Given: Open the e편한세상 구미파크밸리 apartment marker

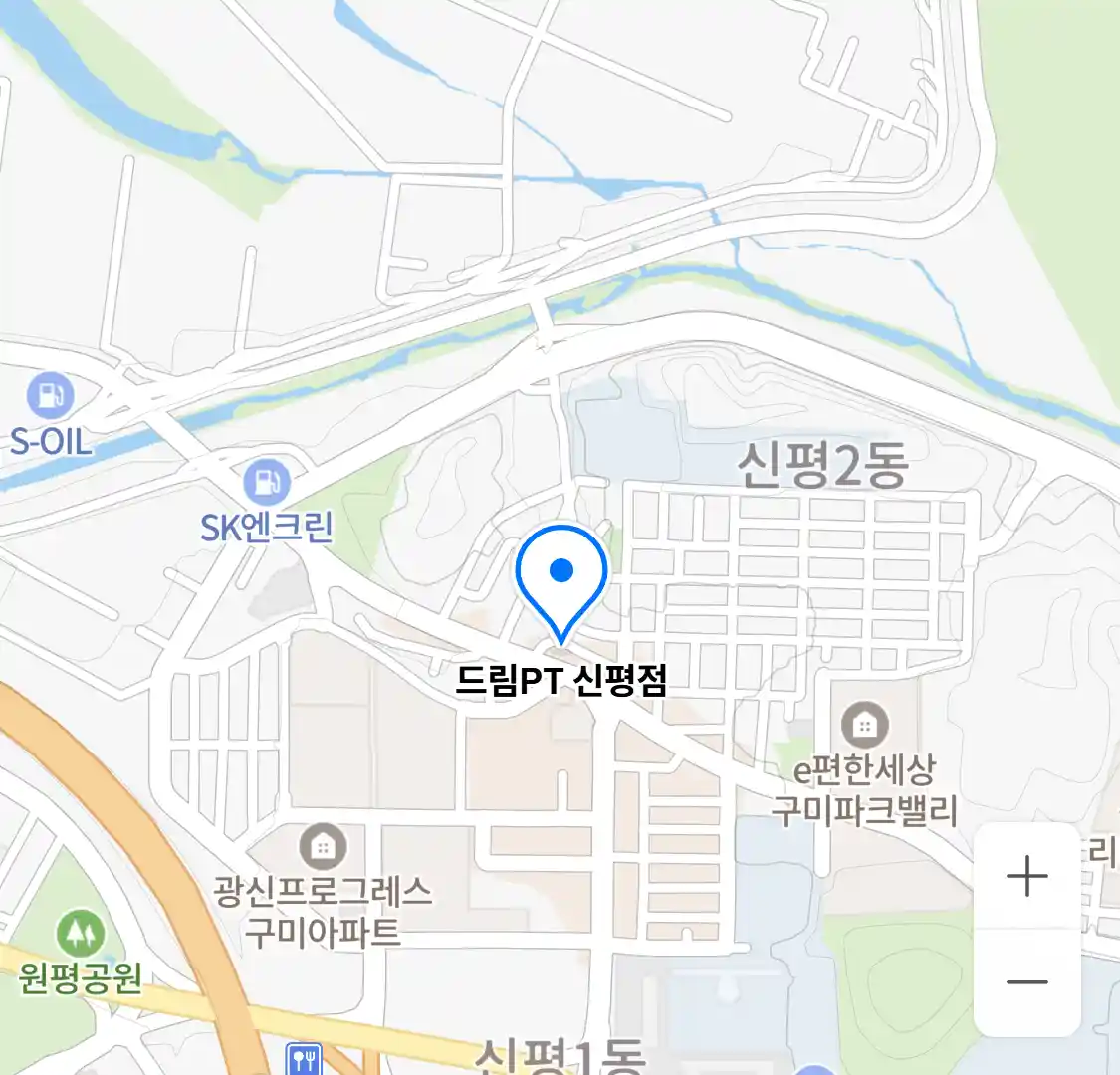Looking at the screenshot, I should pos(864,726).
